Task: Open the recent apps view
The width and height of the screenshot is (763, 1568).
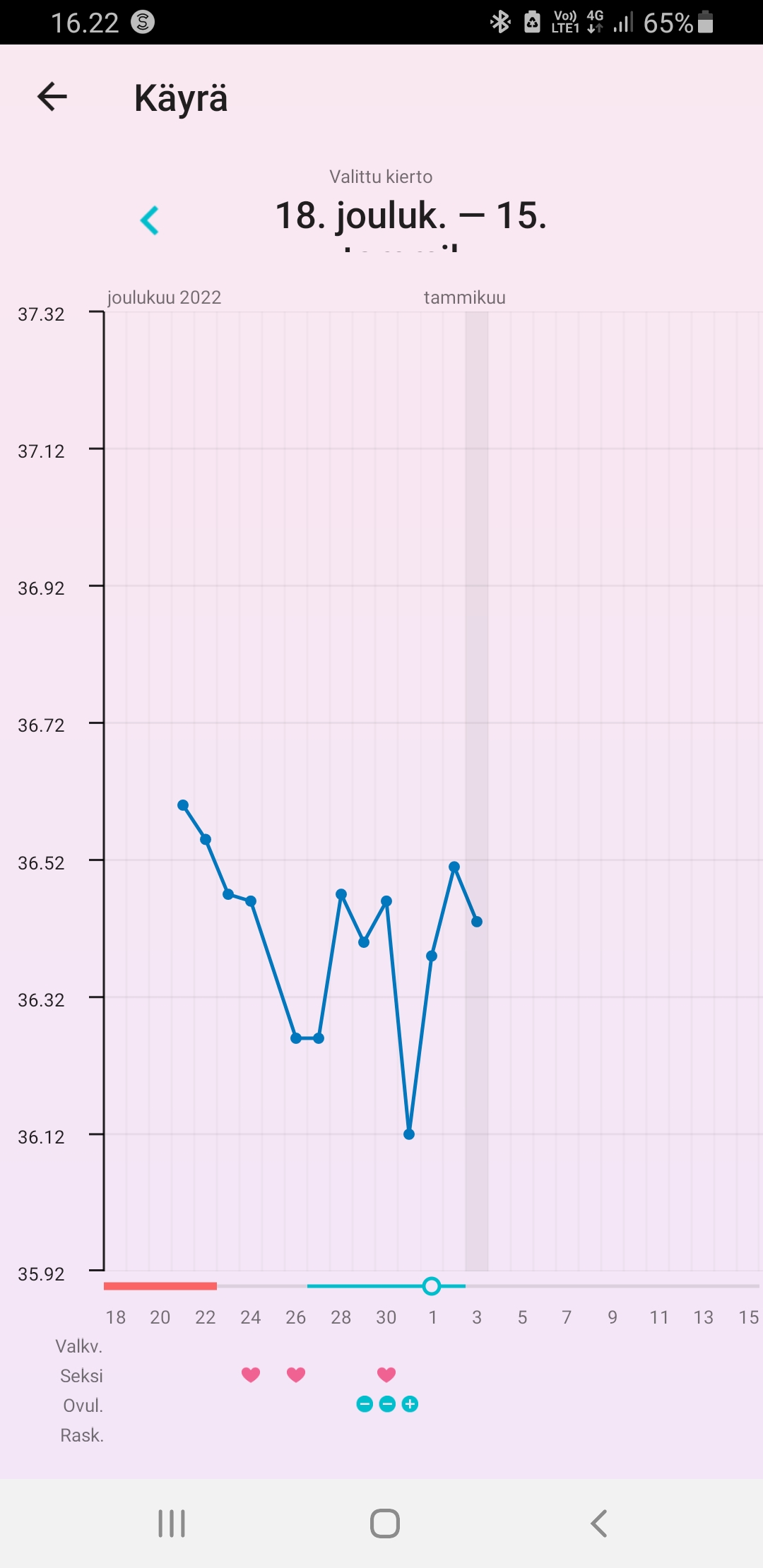Action: click(172, 1523)
